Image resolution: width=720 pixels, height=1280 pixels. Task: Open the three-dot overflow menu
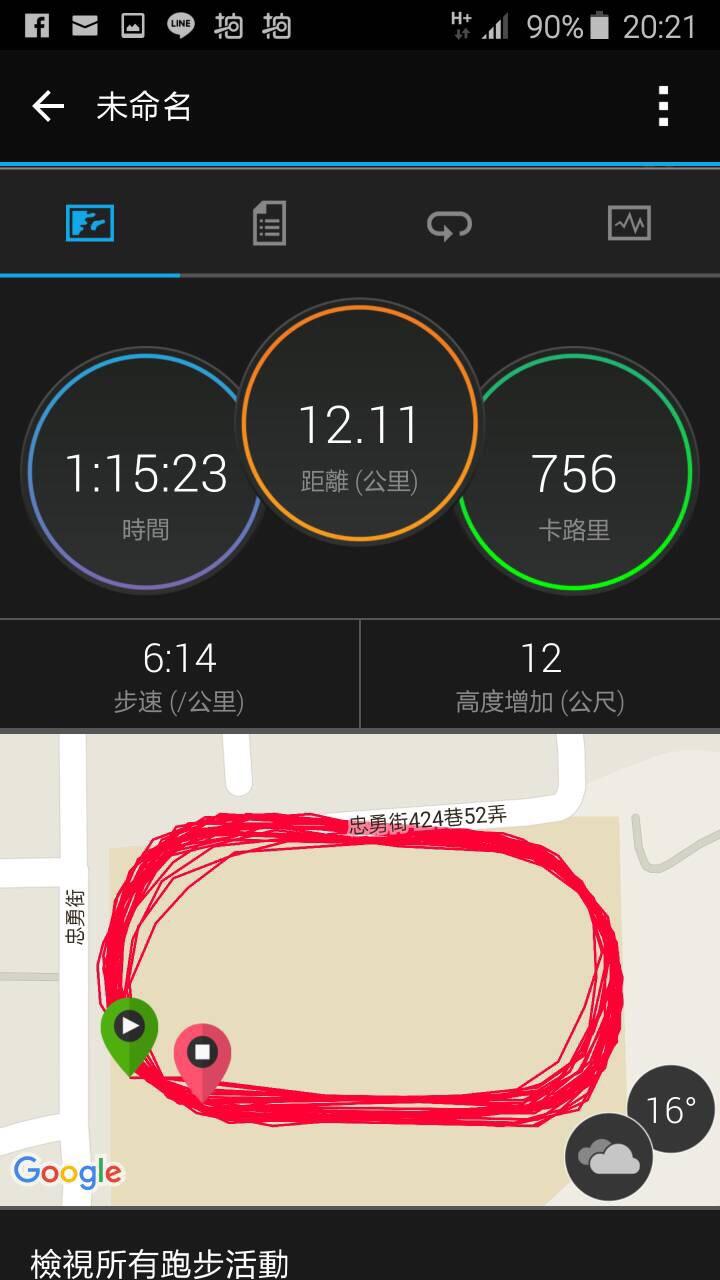663,107
